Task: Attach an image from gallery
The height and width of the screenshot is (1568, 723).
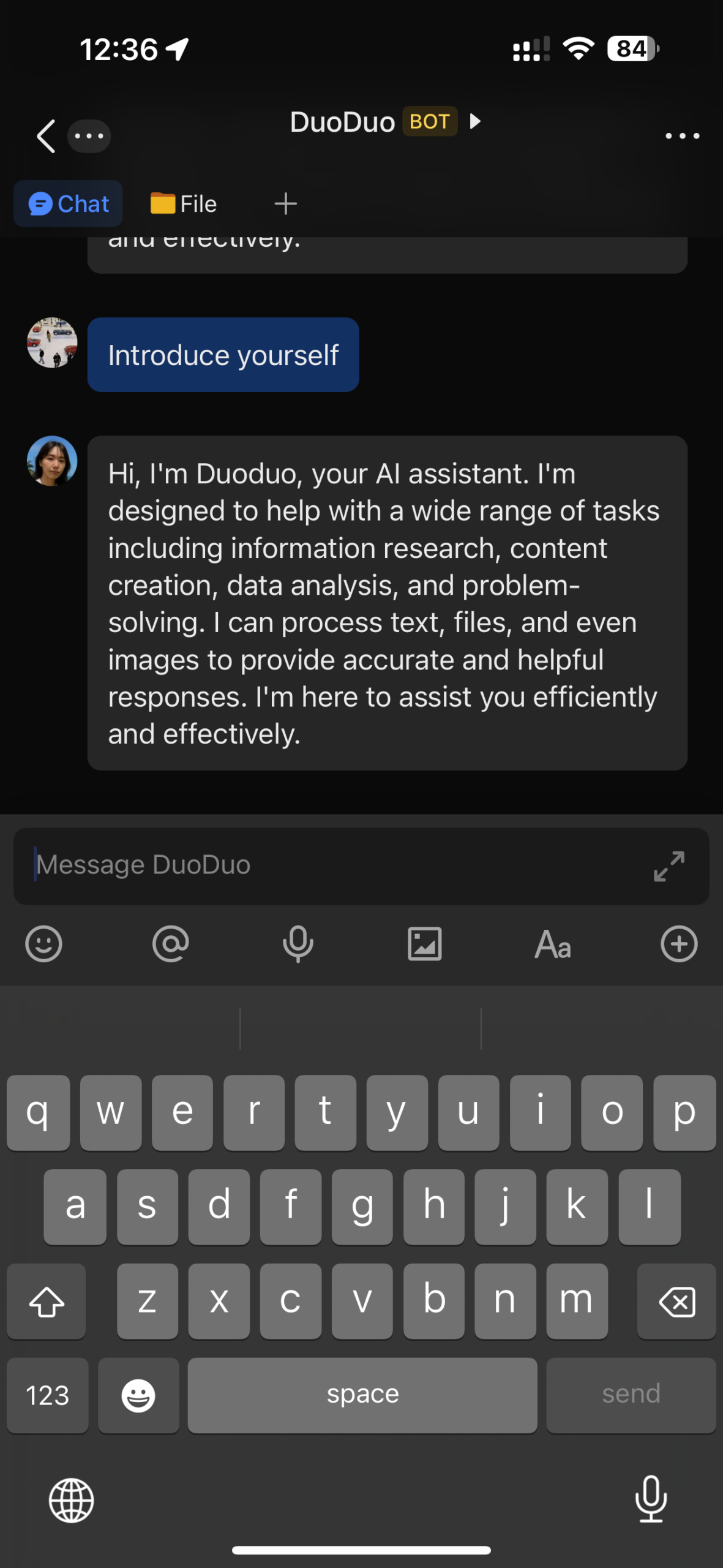Action: pyautogui.click(x=425, y=944)
